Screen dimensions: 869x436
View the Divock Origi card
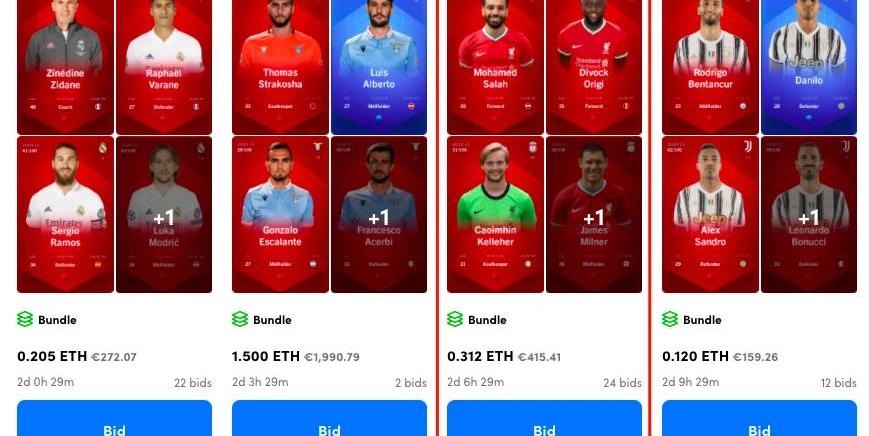point(594,65)
